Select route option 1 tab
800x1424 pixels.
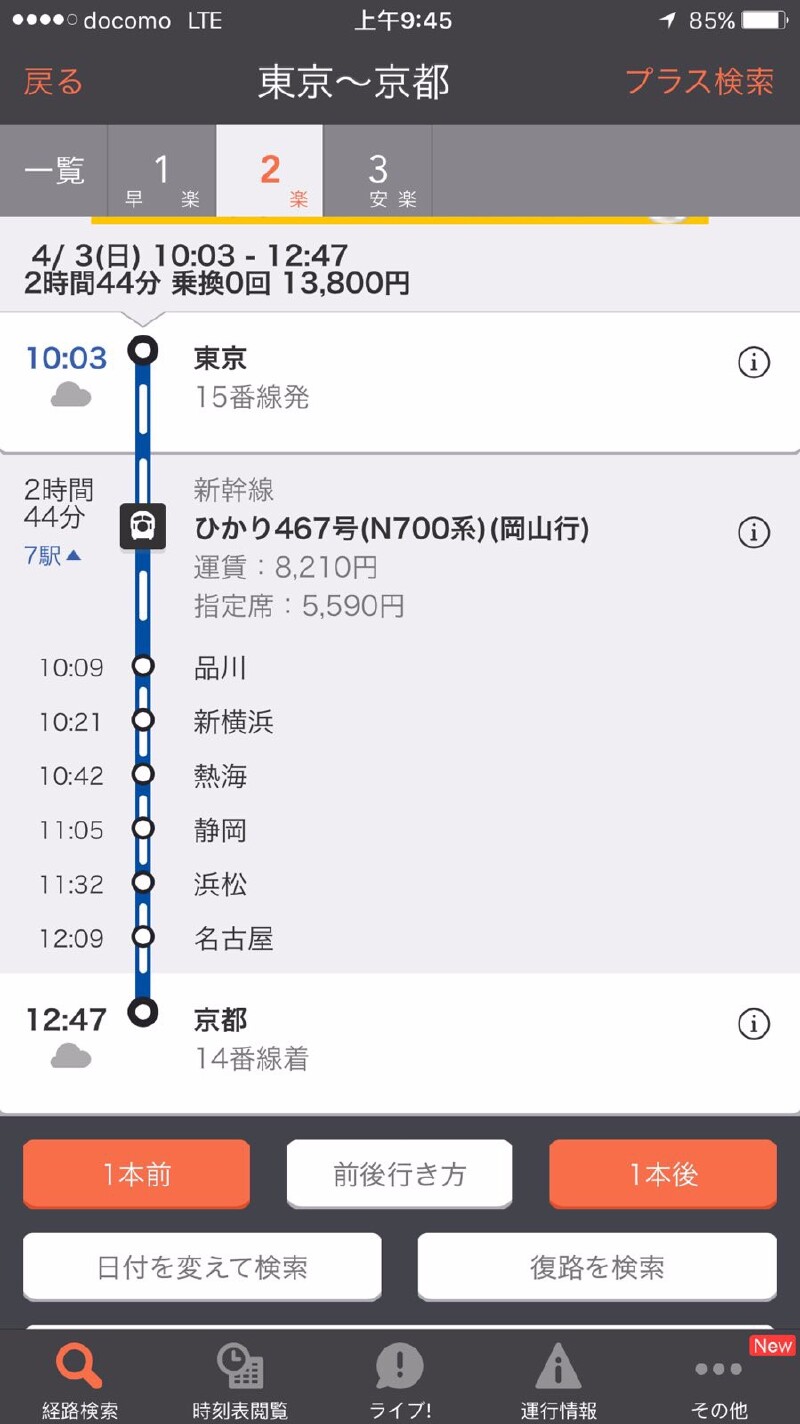point(162,172)
